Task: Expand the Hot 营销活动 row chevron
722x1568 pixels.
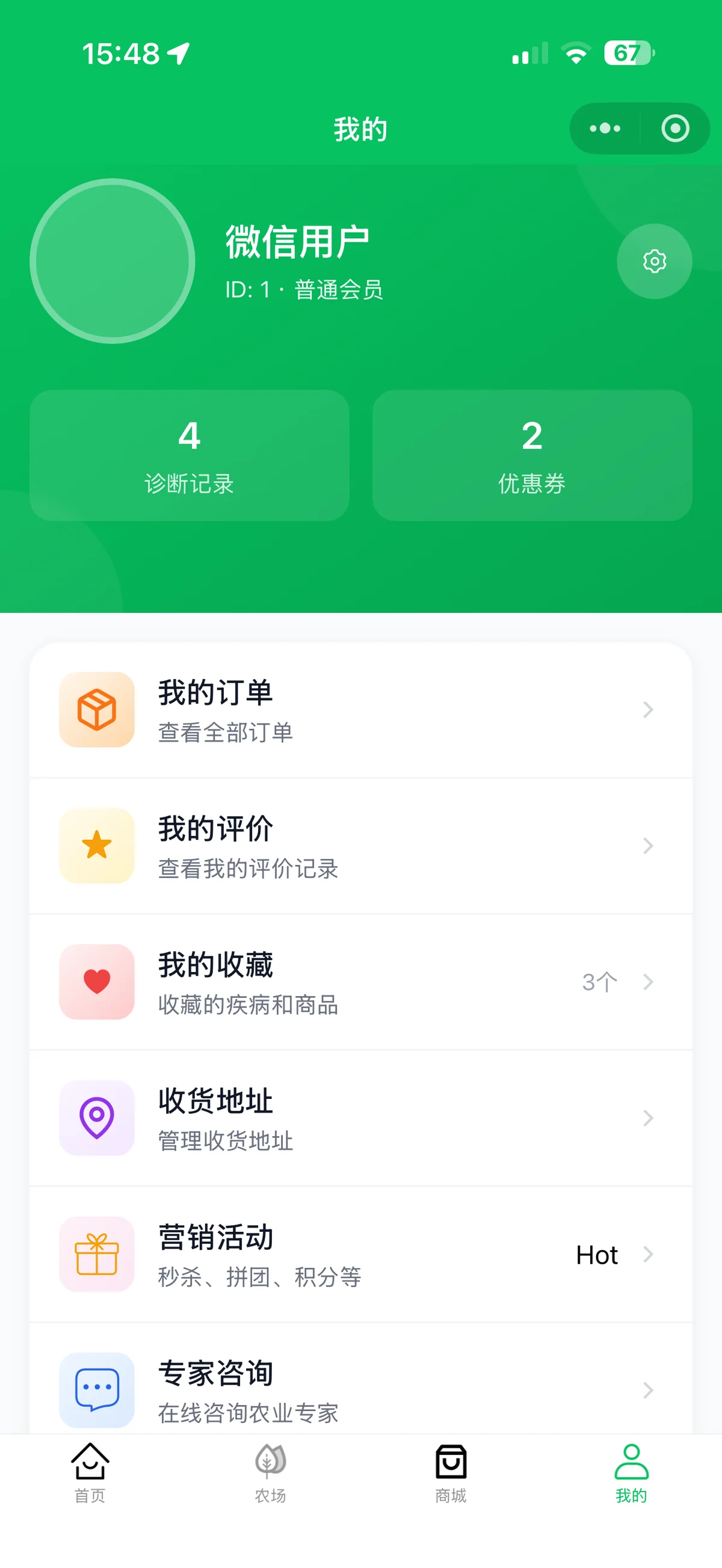Action: (647, 1255)
